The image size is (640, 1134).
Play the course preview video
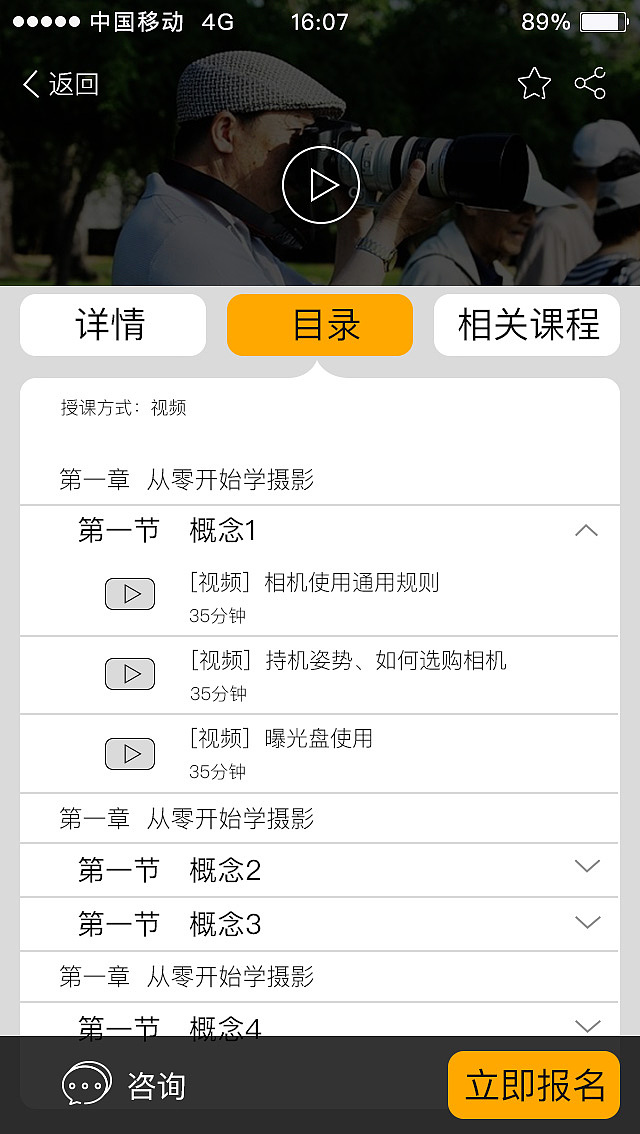[320, 185]
